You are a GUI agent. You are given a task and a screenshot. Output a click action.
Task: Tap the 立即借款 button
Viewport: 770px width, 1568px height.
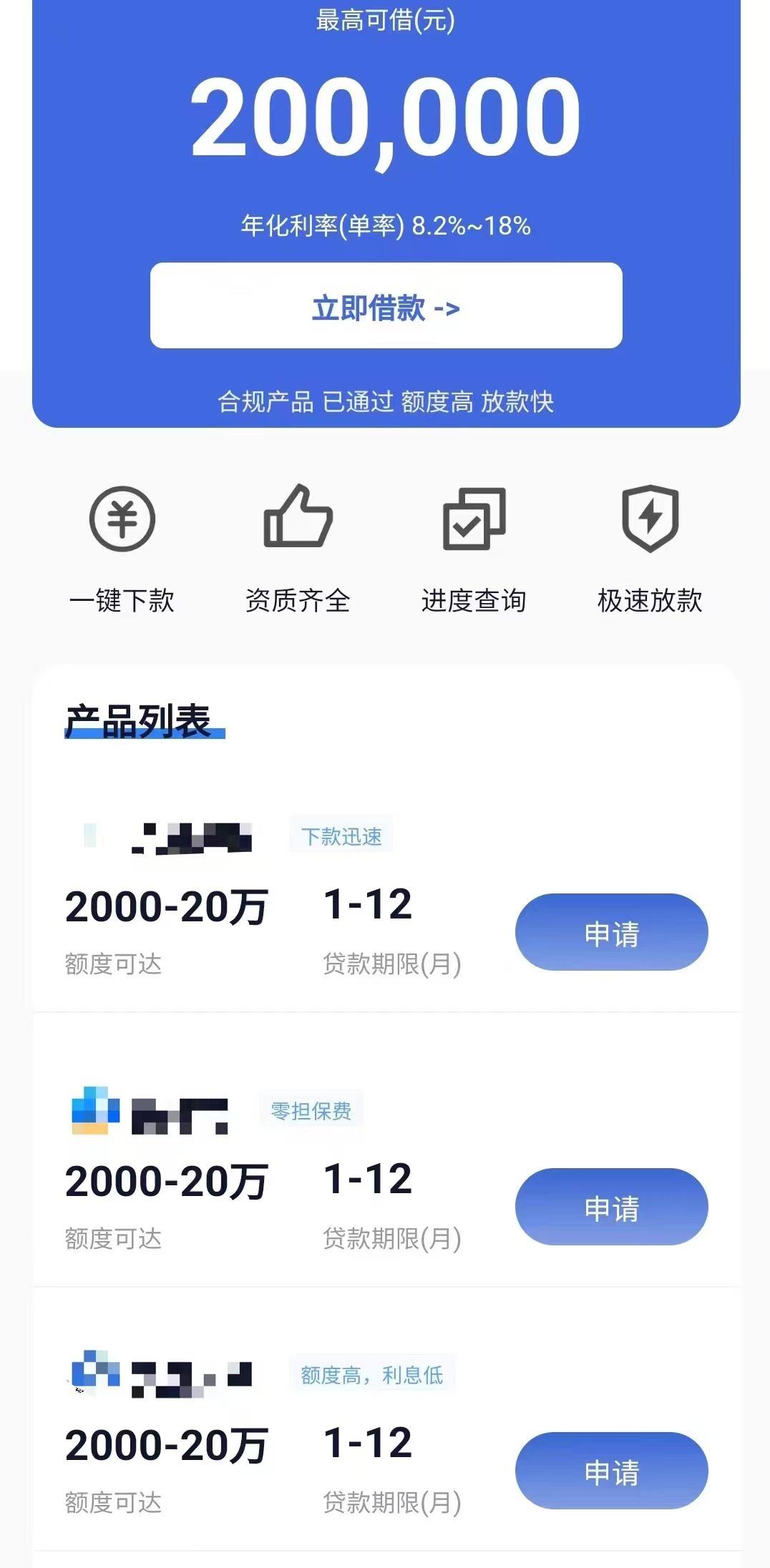click(x=386, y=305)
